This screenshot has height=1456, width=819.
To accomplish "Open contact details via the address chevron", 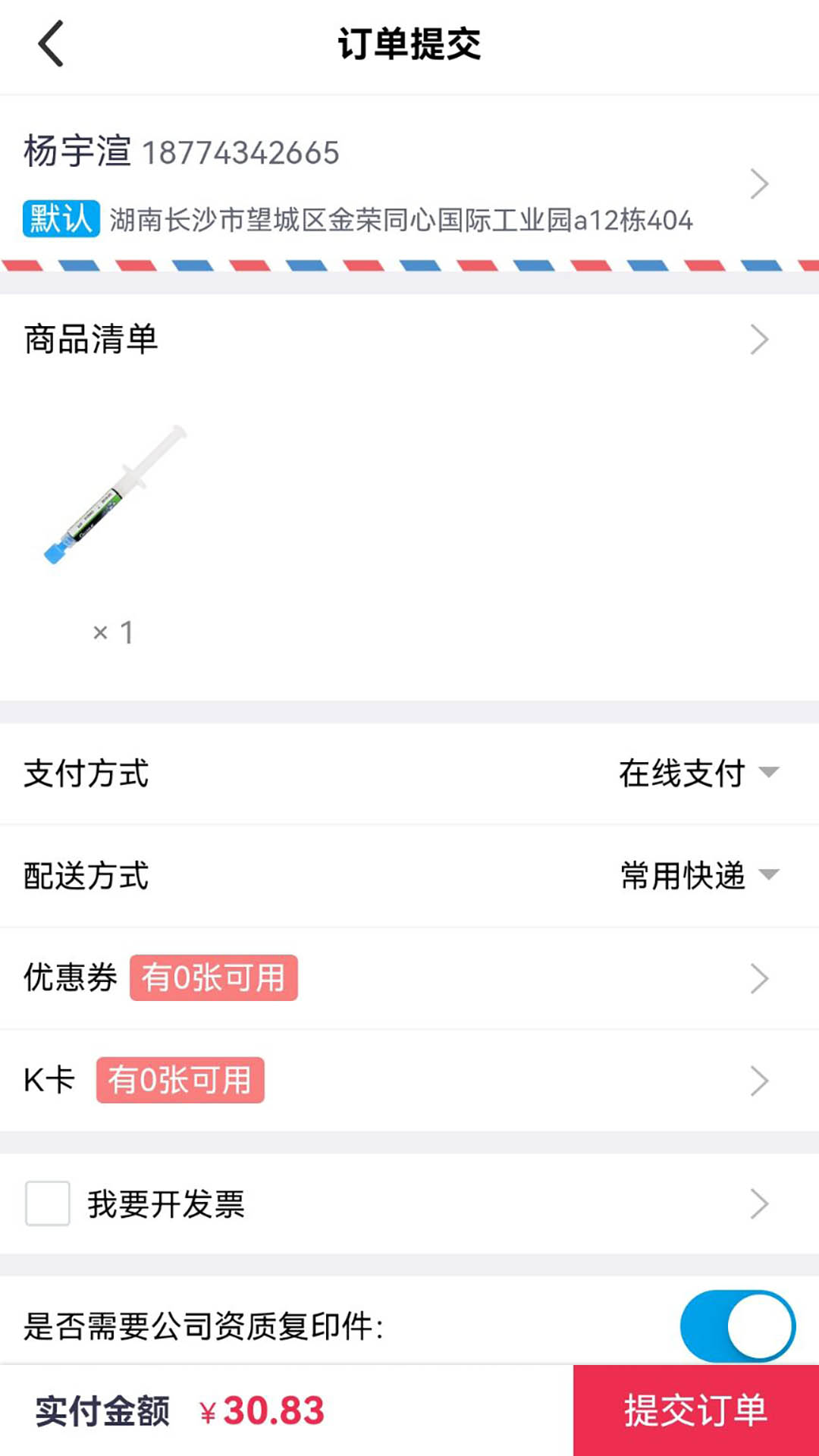I will [x=758, y=182].
